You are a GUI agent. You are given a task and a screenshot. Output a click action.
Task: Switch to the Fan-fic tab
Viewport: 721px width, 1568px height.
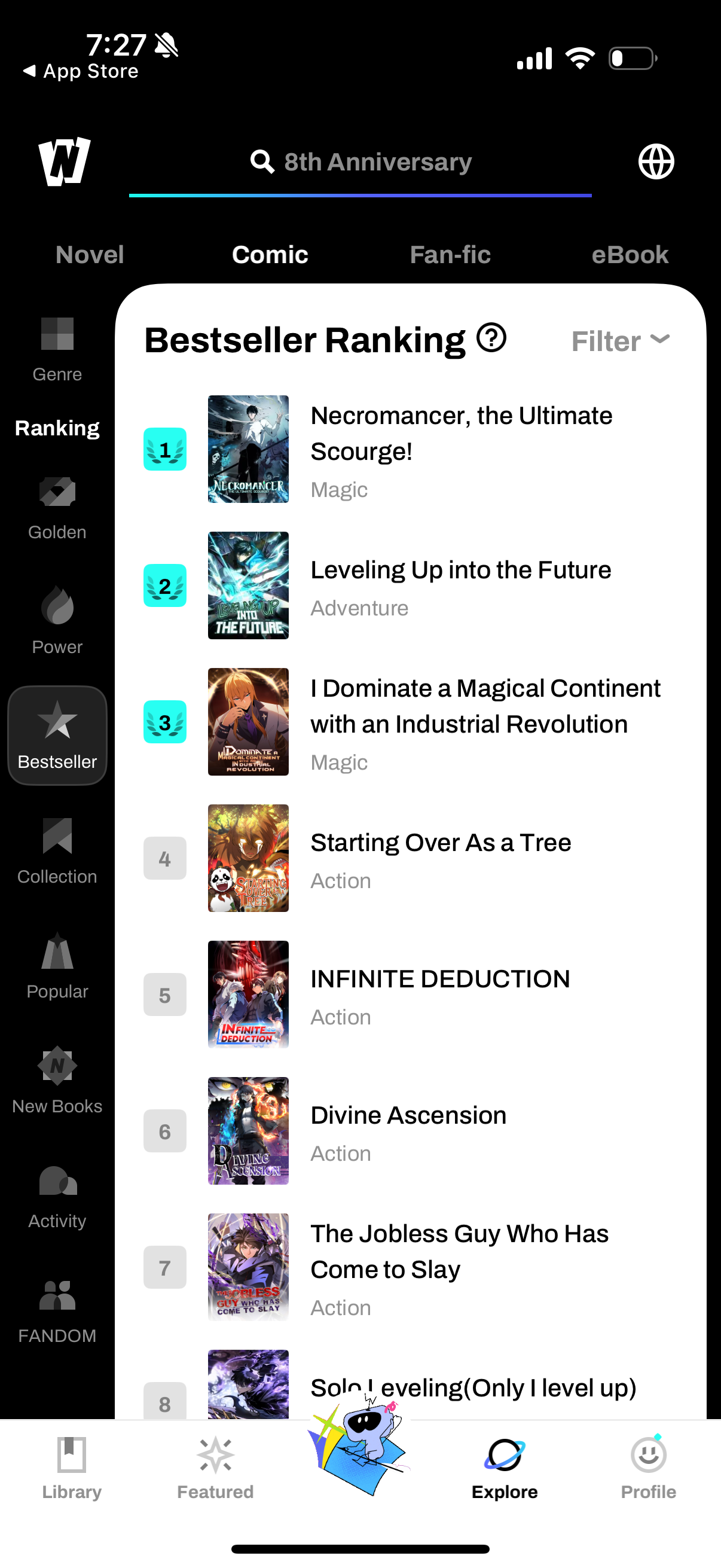point(450,254)
